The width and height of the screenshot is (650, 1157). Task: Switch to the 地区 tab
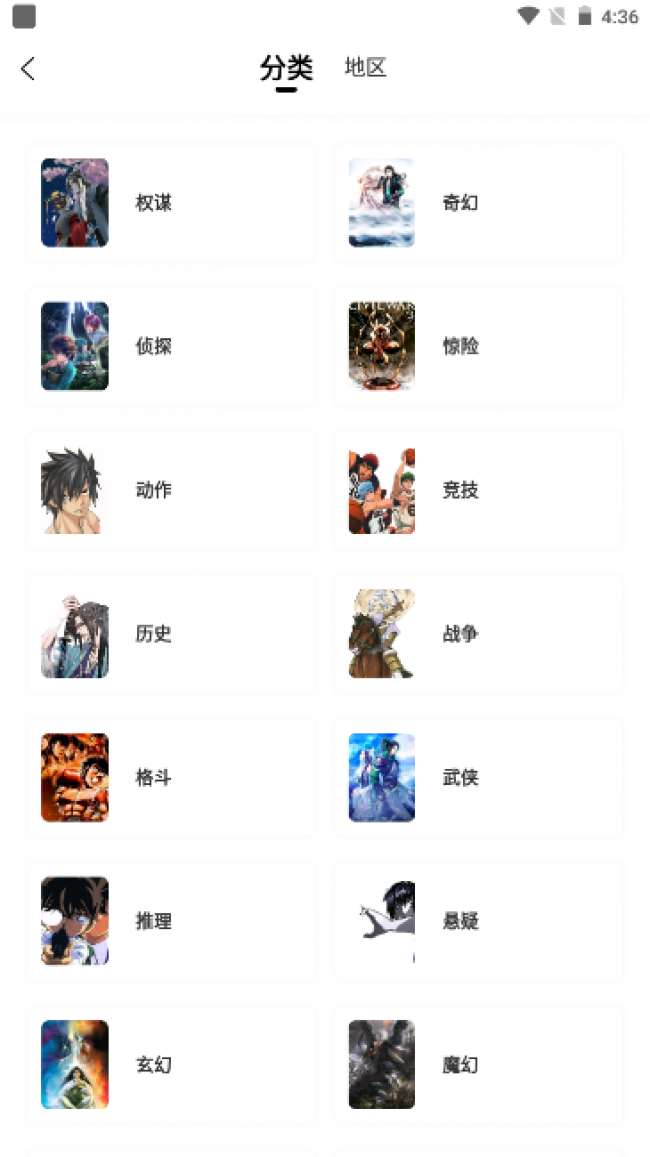pos(365,68)
